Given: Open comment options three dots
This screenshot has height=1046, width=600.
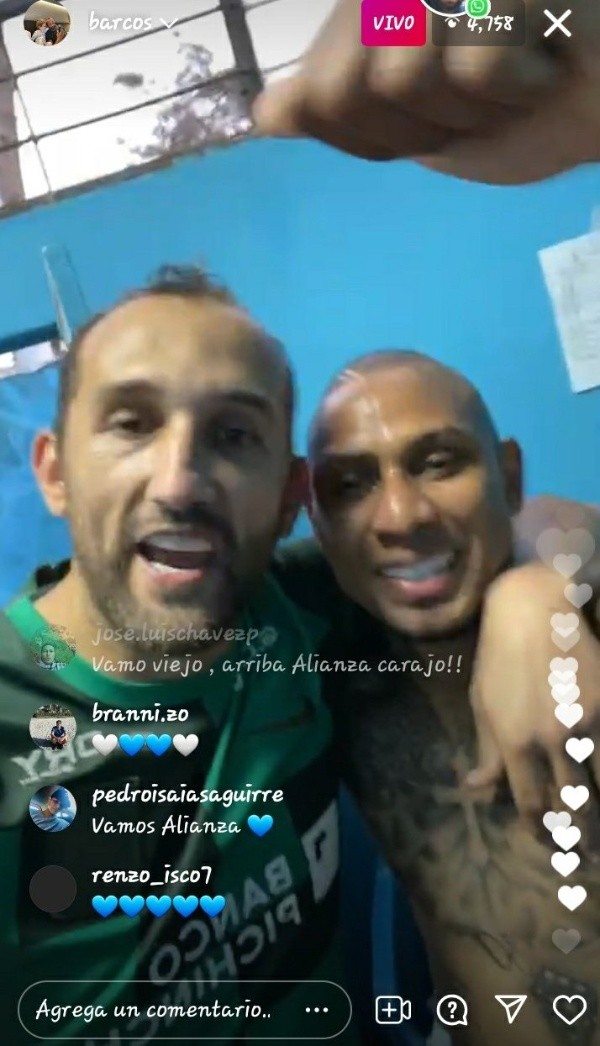Looking at the screenshot, I should pyautogui.click(x=316, y=1009).
